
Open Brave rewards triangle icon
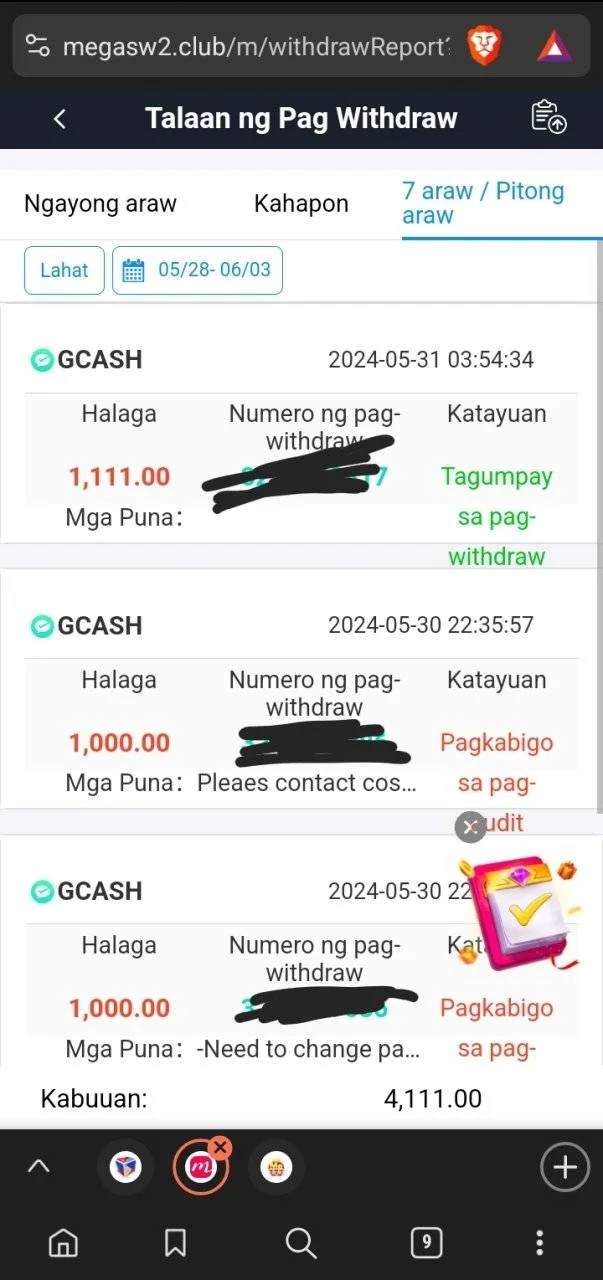[553, 46]
